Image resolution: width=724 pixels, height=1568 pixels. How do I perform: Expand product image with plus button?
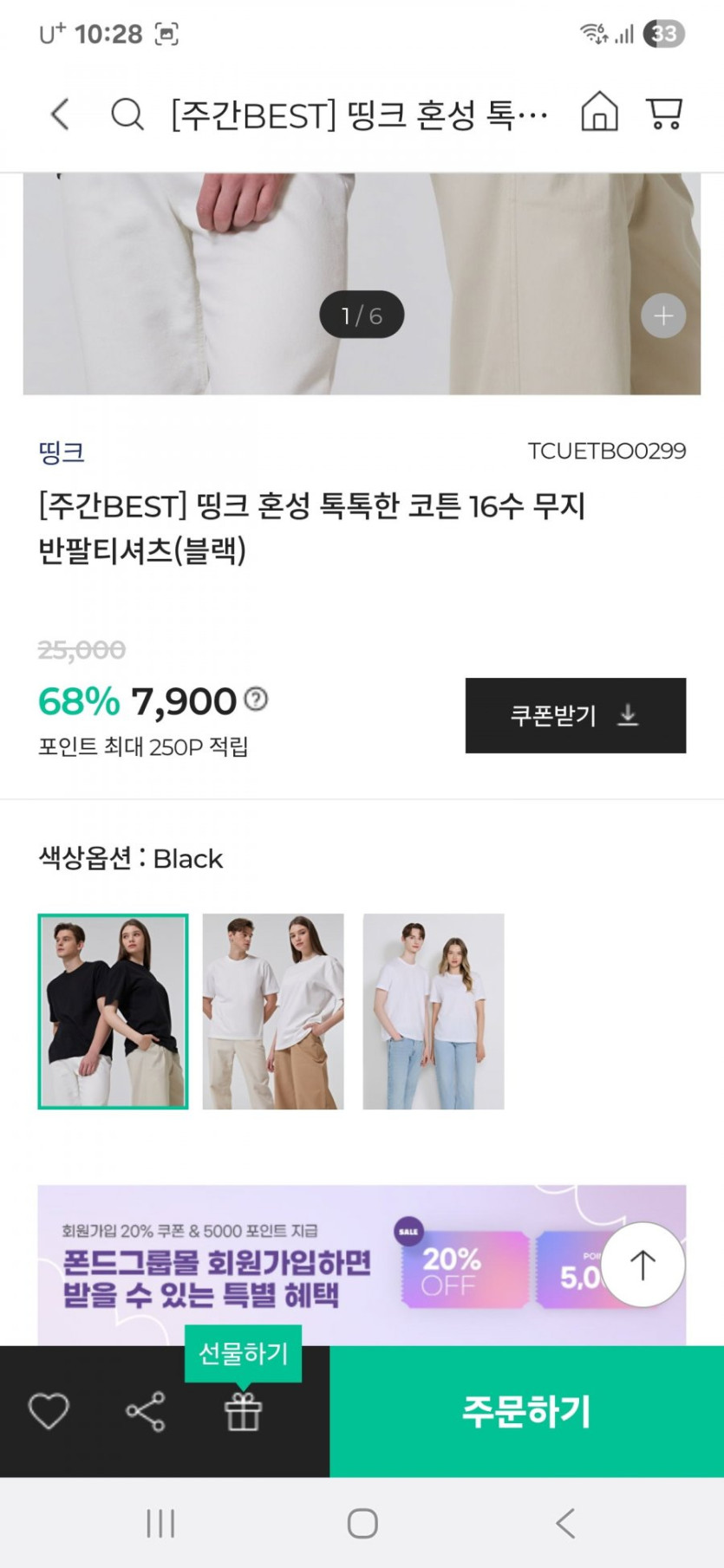pos(663,316)
